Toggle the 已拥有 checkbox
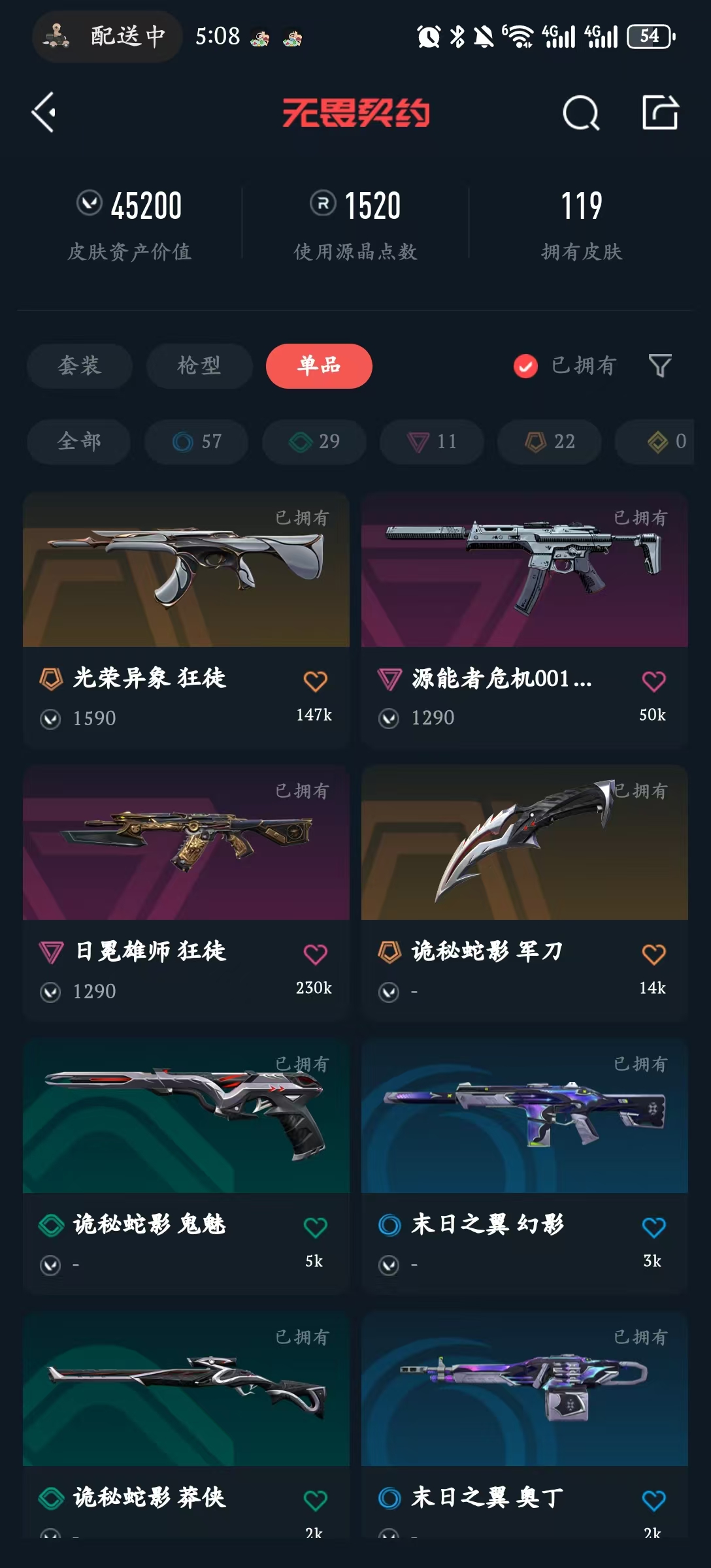Screen dimensions: 711x1568 pos(525,367)
